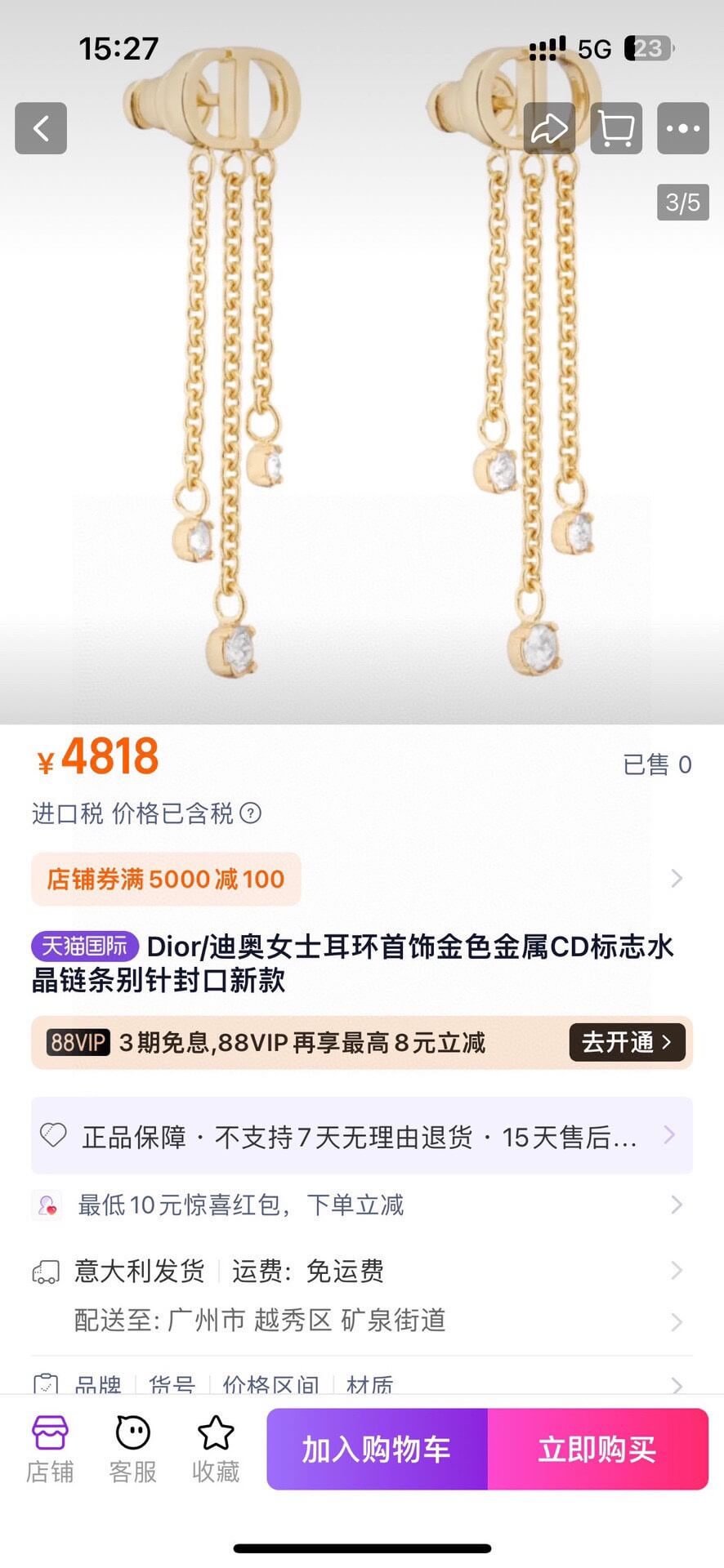
Task: Visit the 店铺 store page
Action: tap(50, 1449)
